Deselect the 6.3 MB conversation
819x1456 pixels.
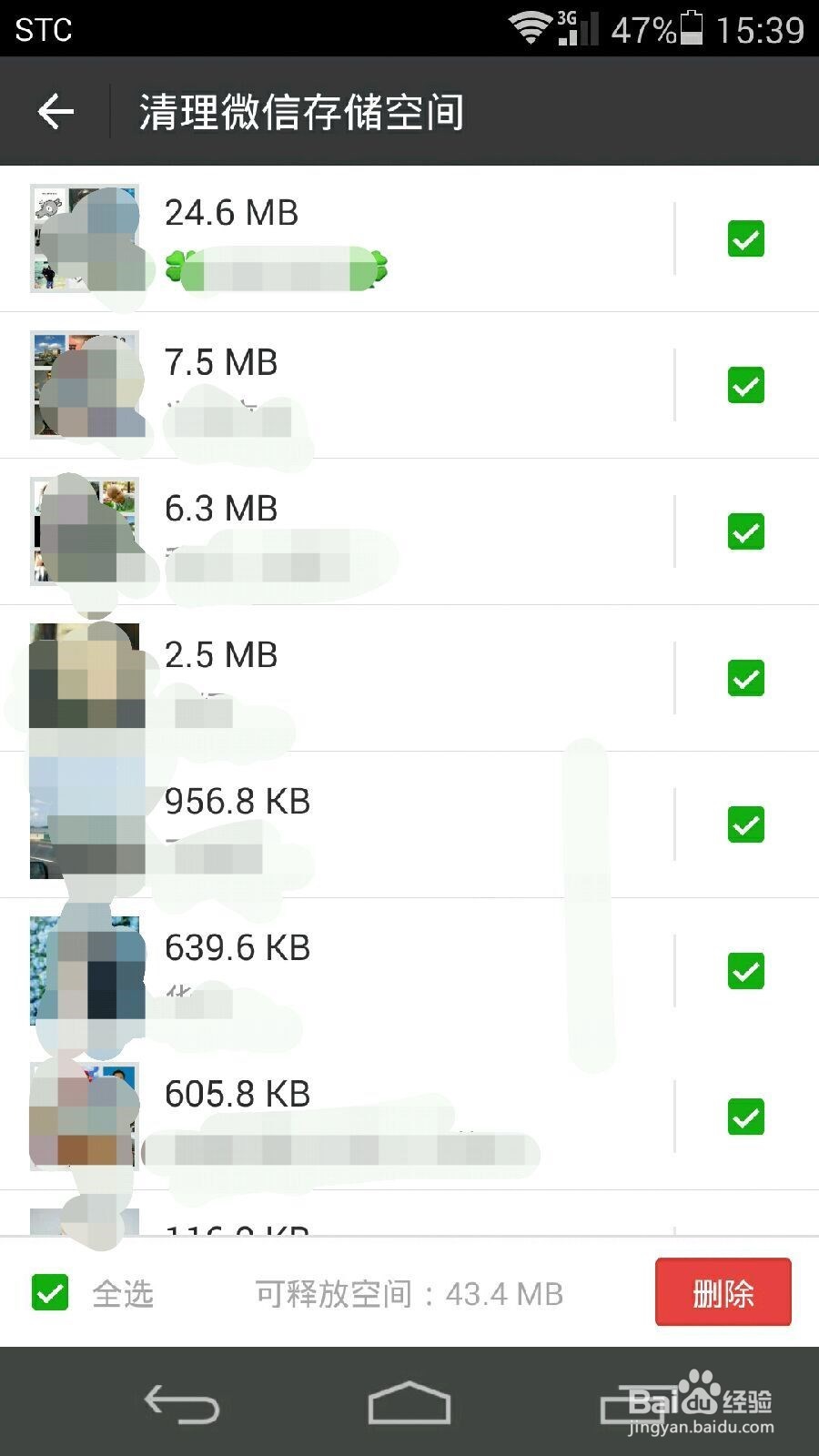(x=745, y=533)
